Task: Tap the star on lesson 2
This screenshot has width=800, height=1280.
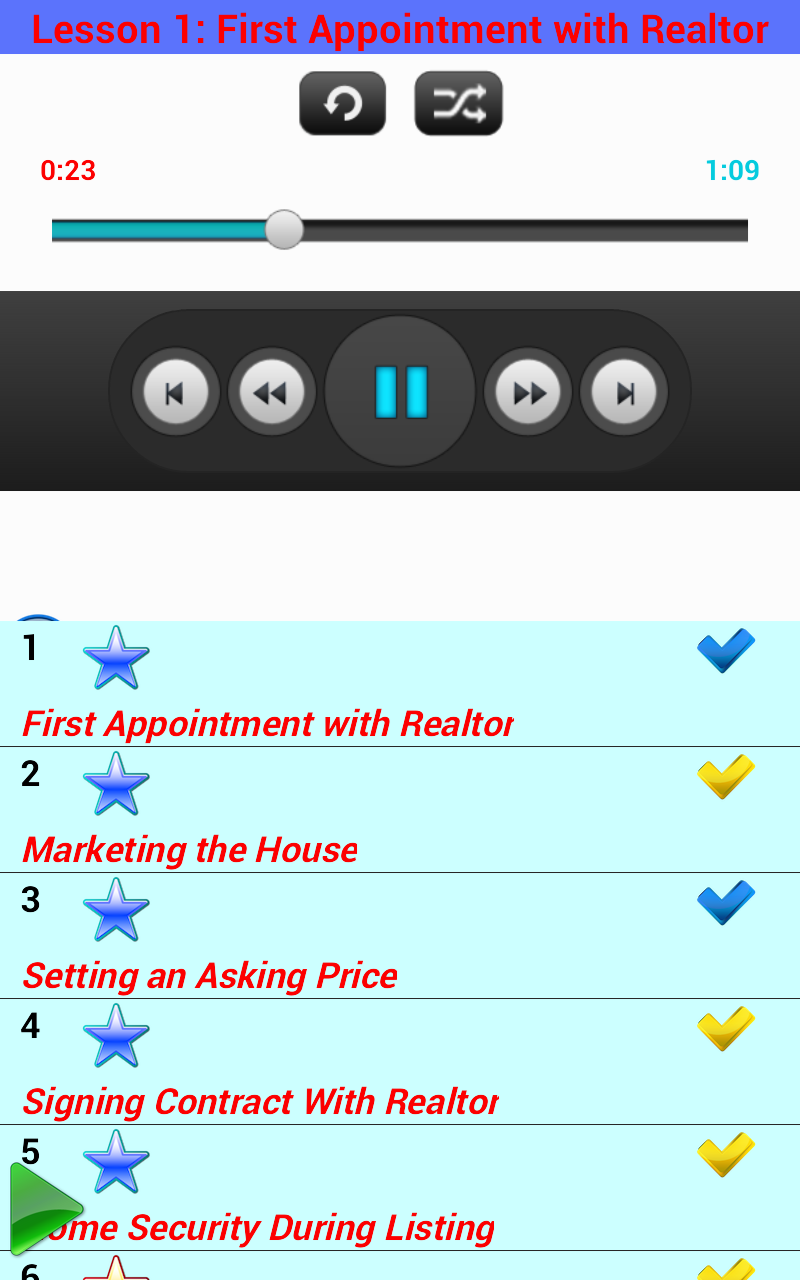Action: tap(116, 784)
